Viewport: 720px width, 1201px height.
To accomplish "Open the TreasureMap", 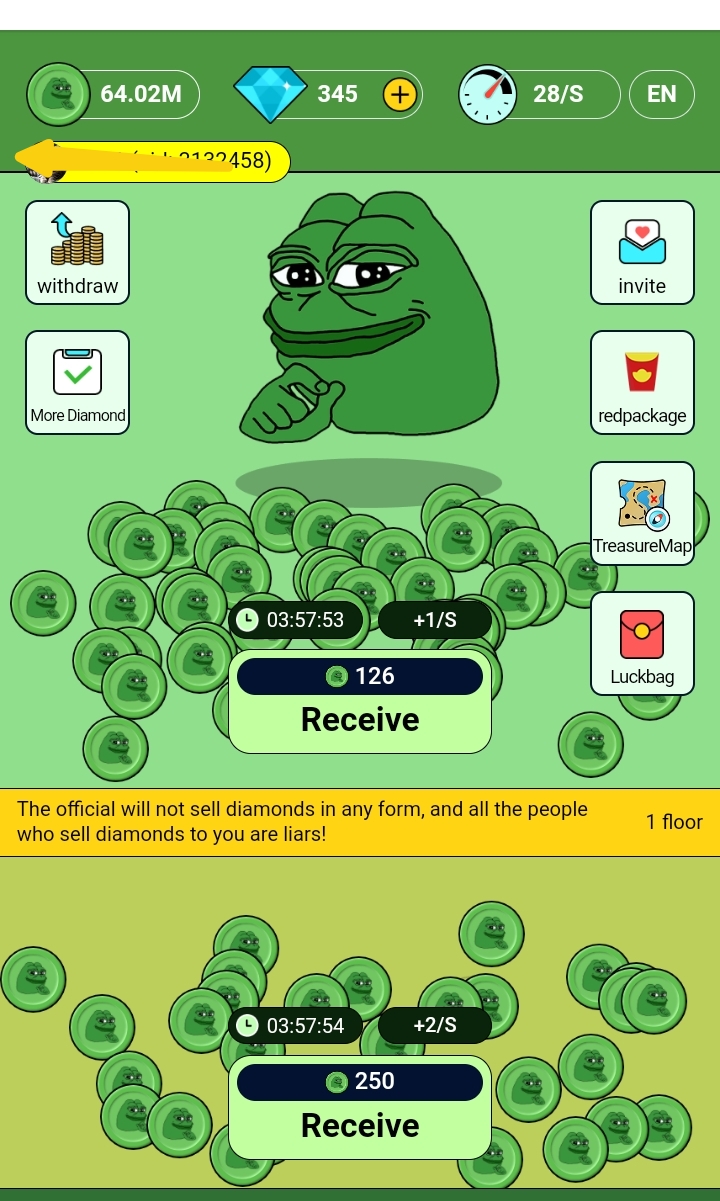I will (642, 513).
